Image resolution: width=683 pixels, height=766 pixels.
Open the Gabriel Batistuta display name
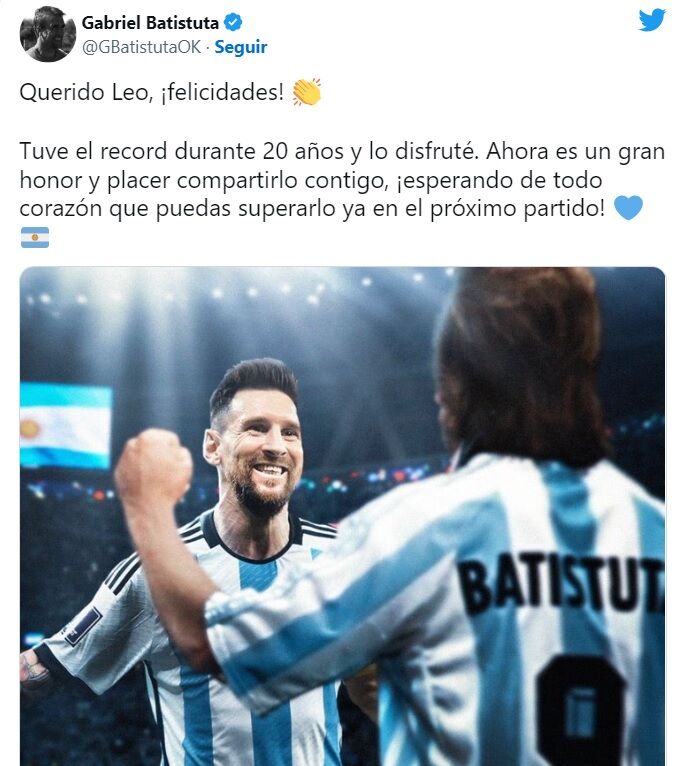(x=152, y=22)
